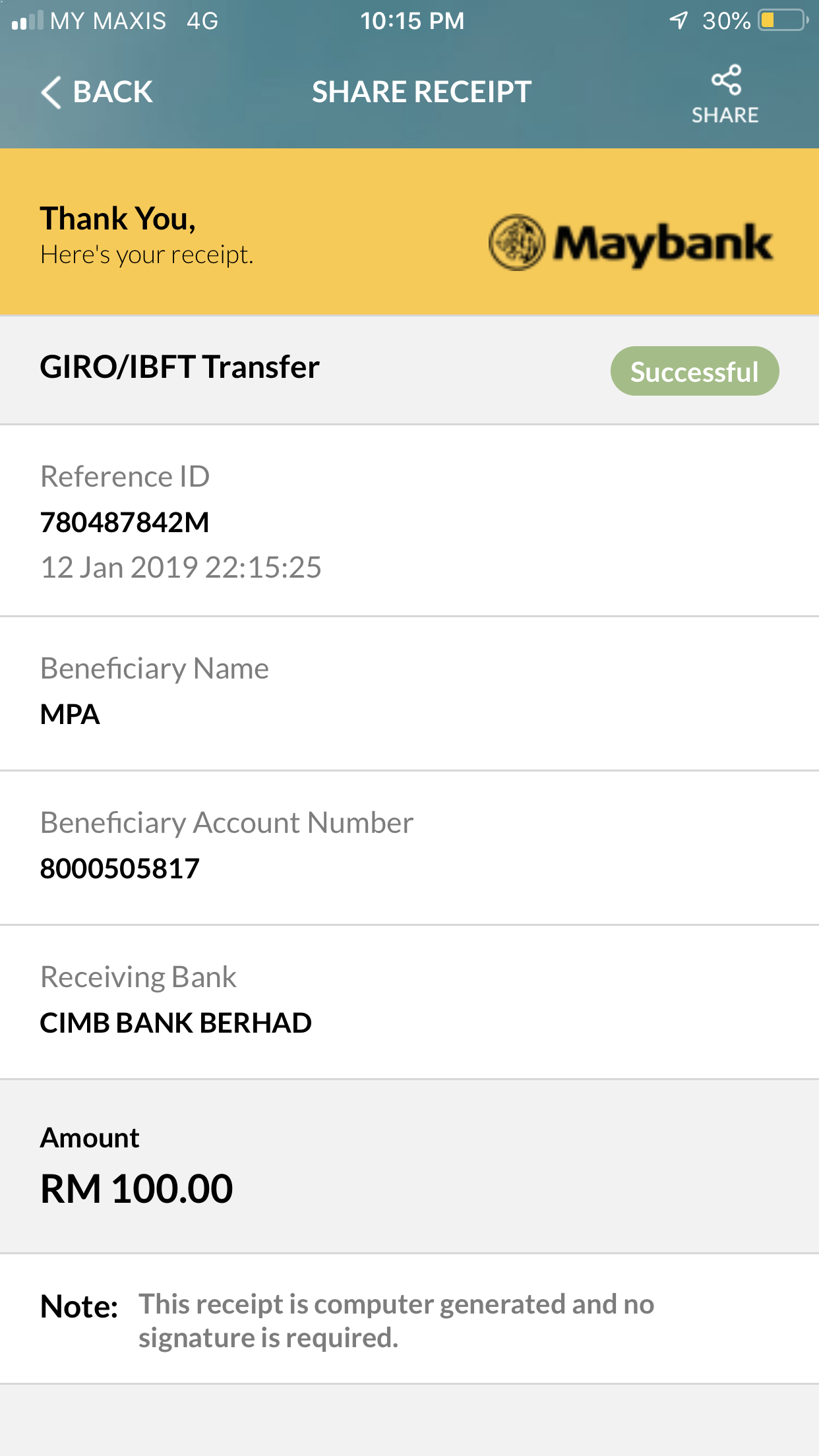819x1456 pixels.
Task: Go back from the Share Receipt screen
Action: coord(97,92)
